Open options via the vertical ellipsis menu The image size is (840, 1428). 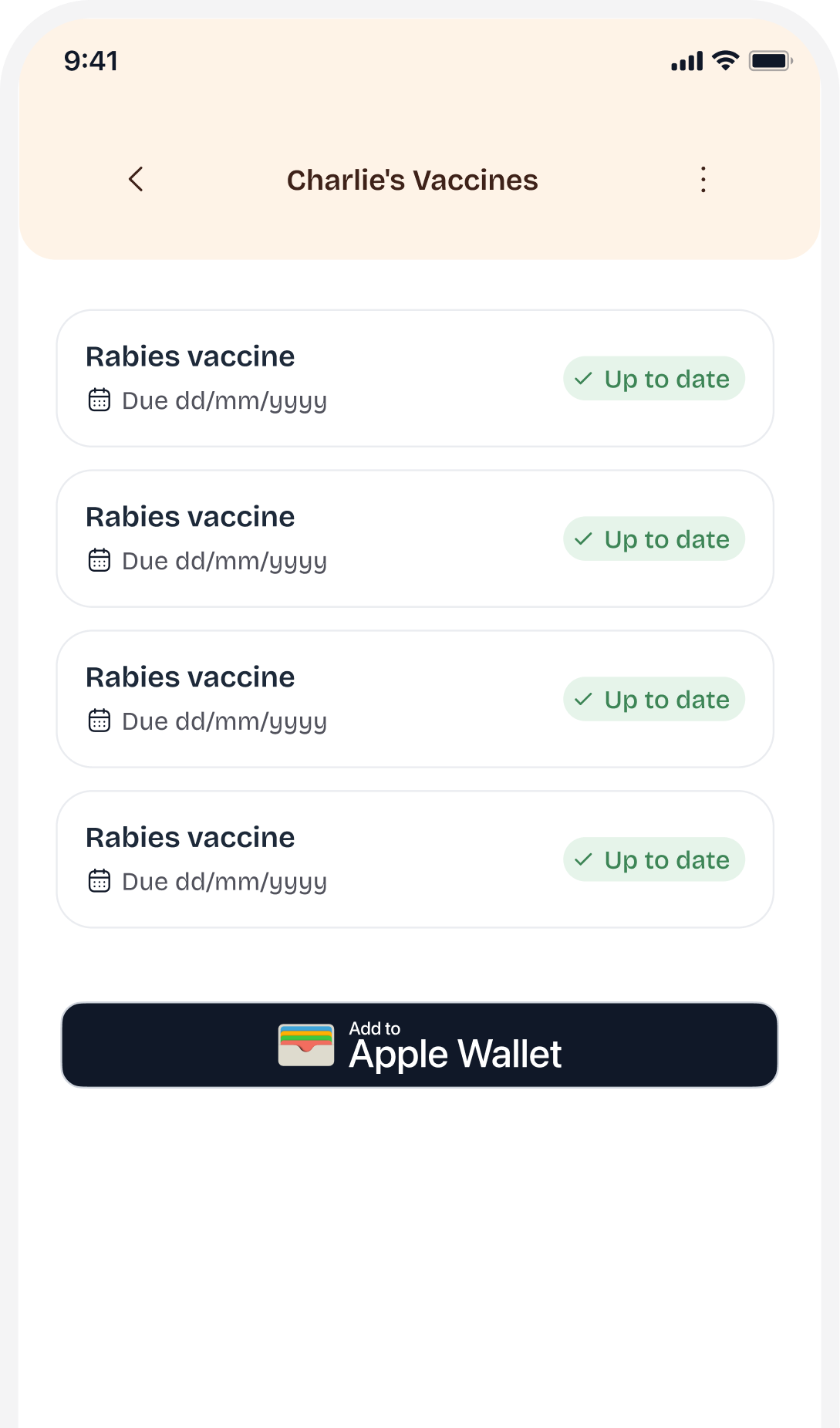pos(703,179)
